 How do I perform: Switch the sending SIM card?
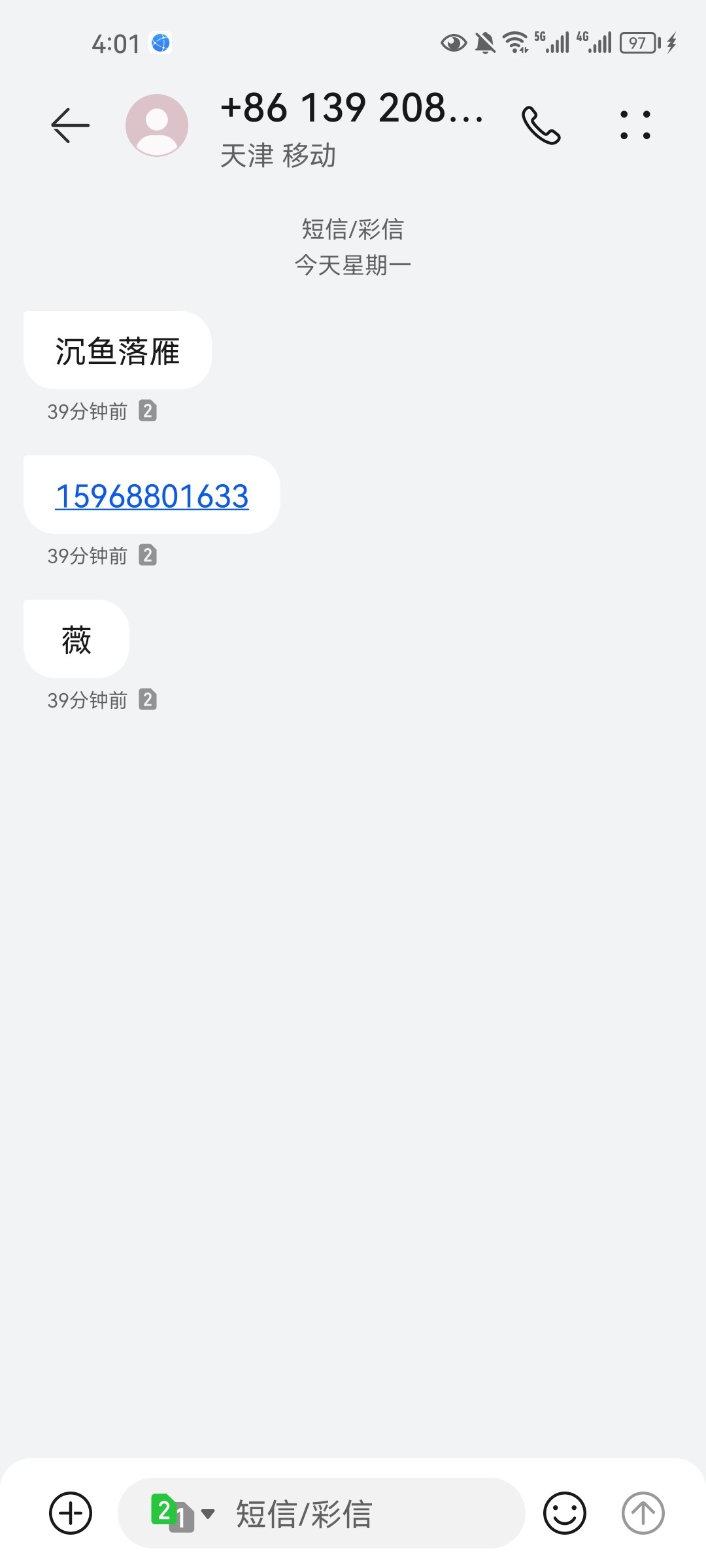coord(182,1512)
